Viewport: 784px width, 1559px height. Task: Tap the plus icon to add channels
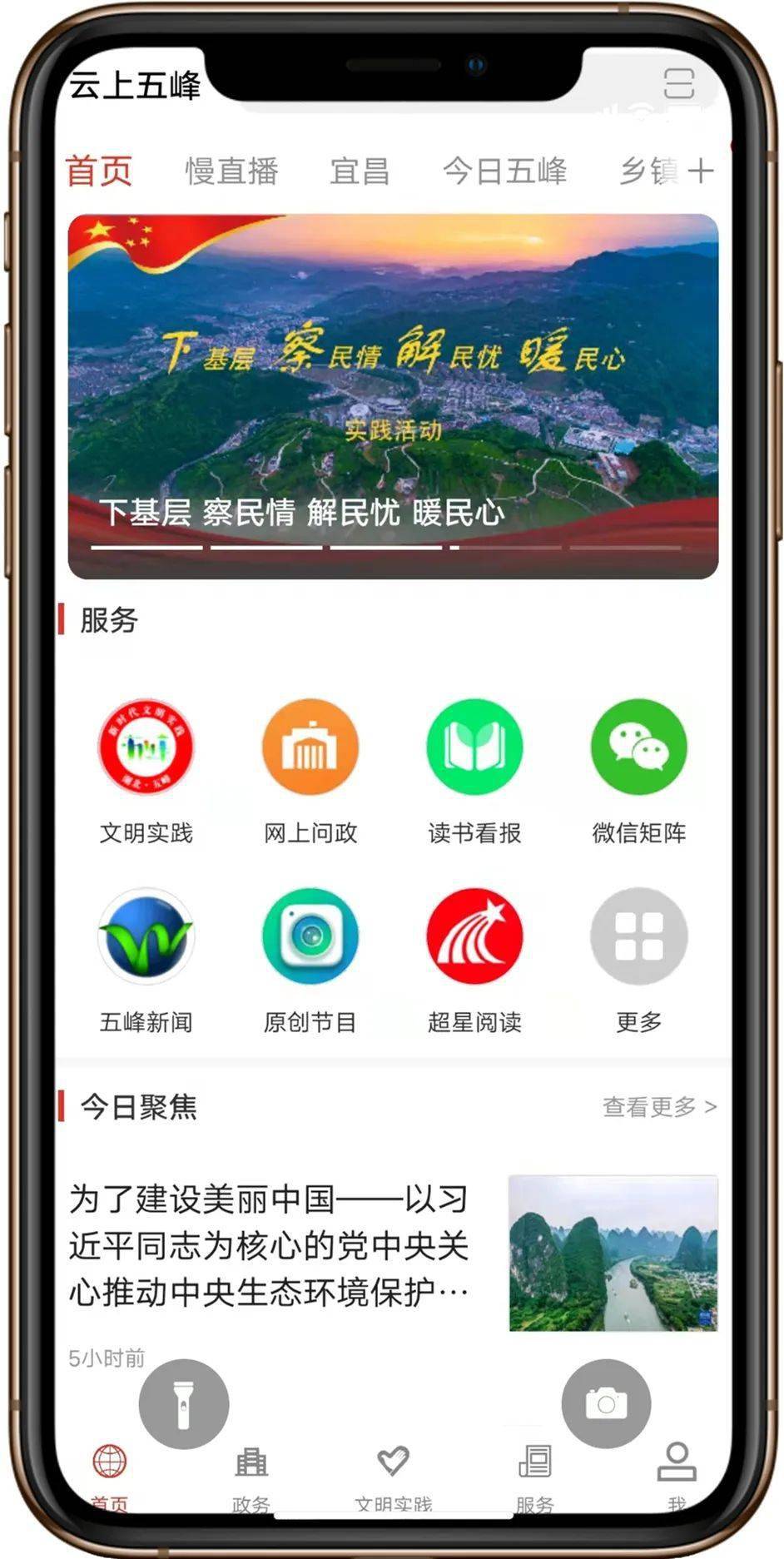click(x=701, y=171)
